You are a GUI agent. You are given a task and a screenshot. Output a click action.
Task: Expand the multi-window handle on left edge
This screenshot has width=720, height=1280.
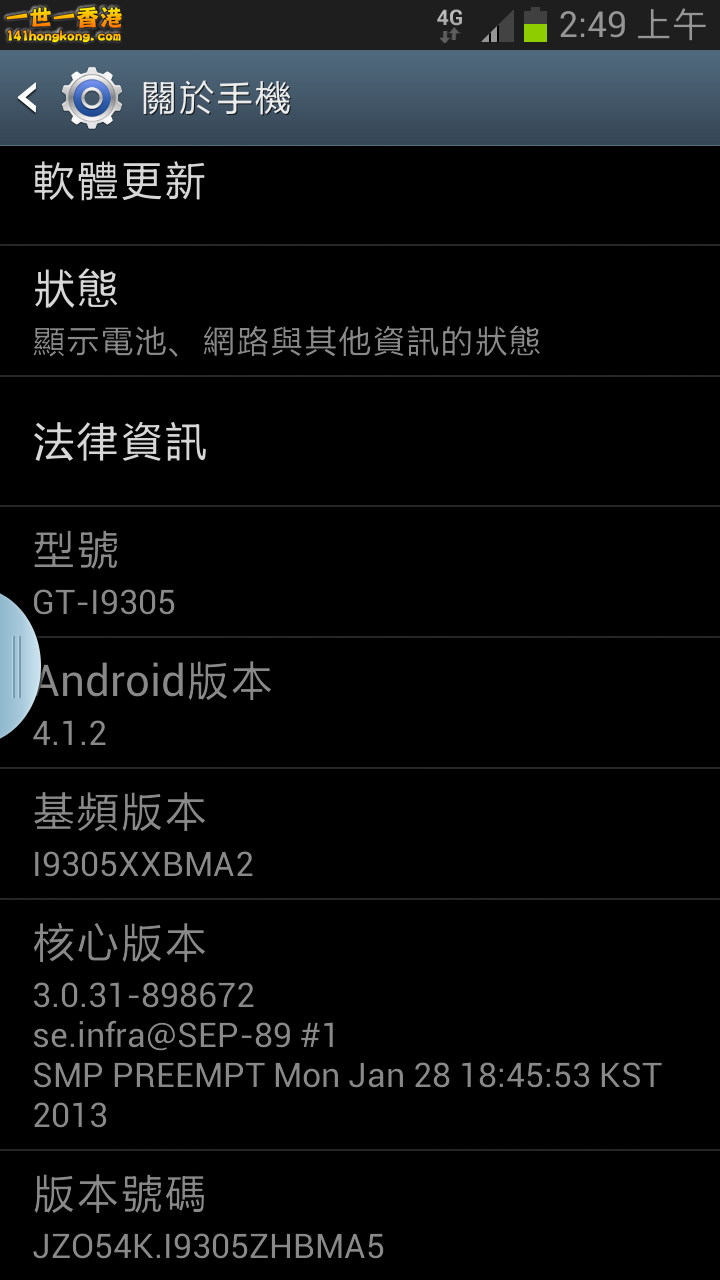tap(18, 665)
